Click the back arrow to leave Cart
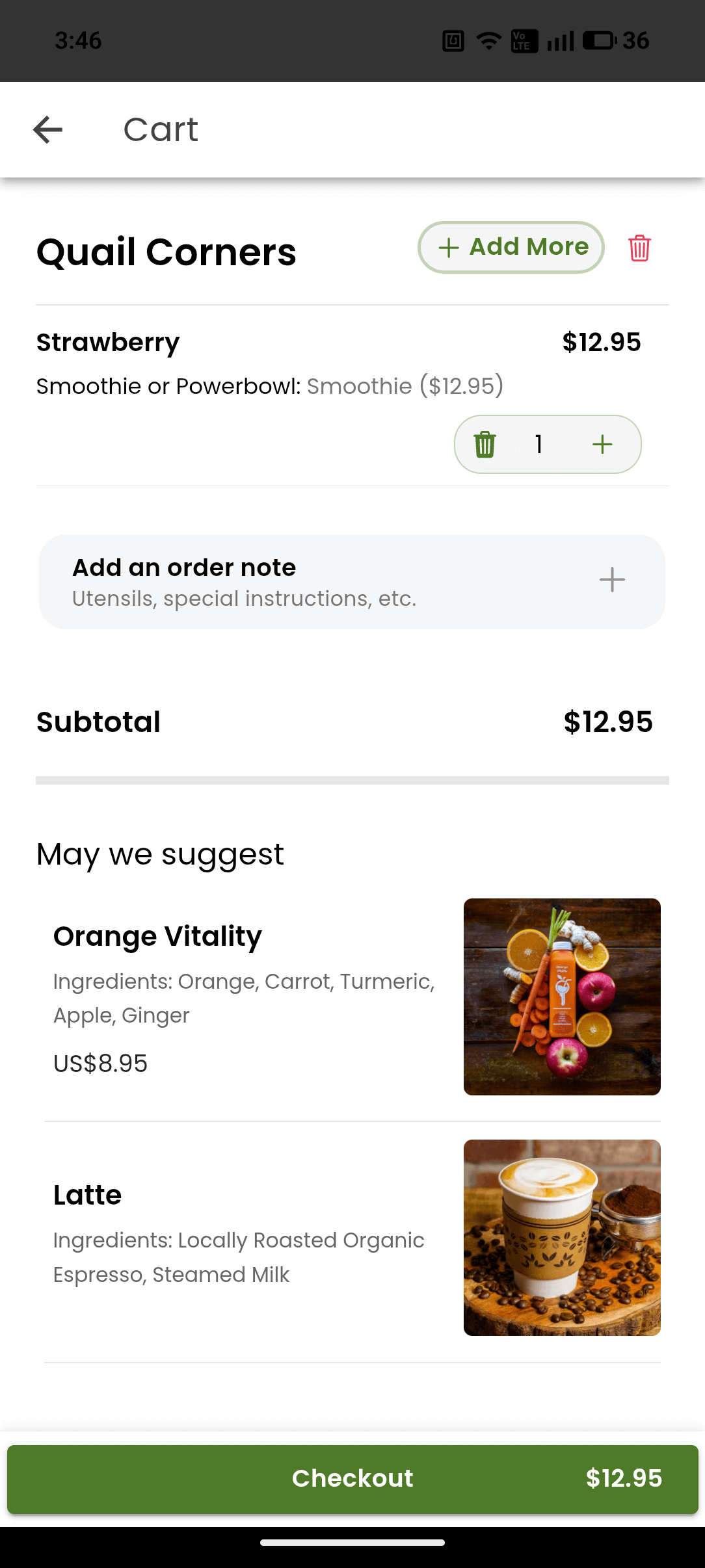Image resolution: width=705 pixels, height=1568 pixels. [x=47, y=129]
